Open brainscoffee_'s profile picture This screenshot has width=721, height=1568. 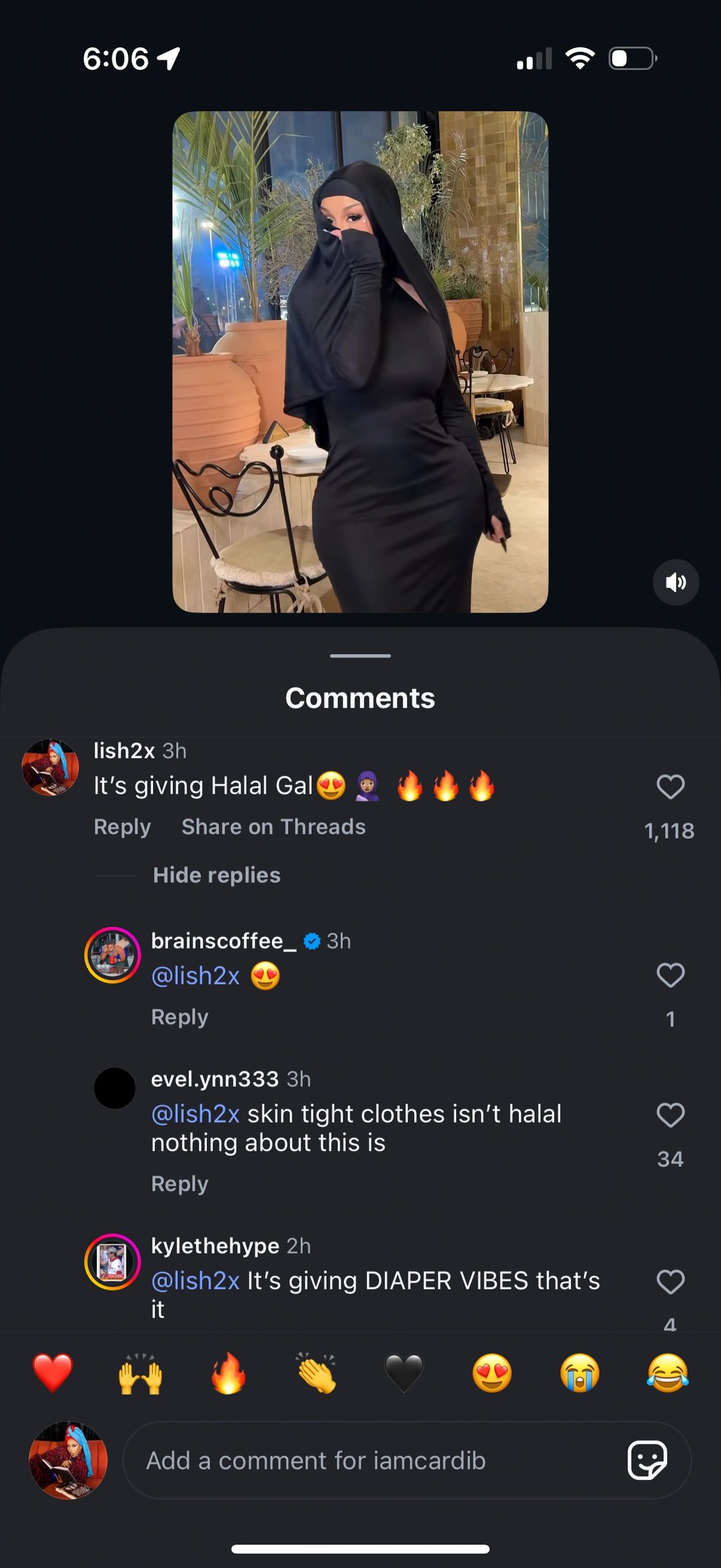tap(113, 956)
